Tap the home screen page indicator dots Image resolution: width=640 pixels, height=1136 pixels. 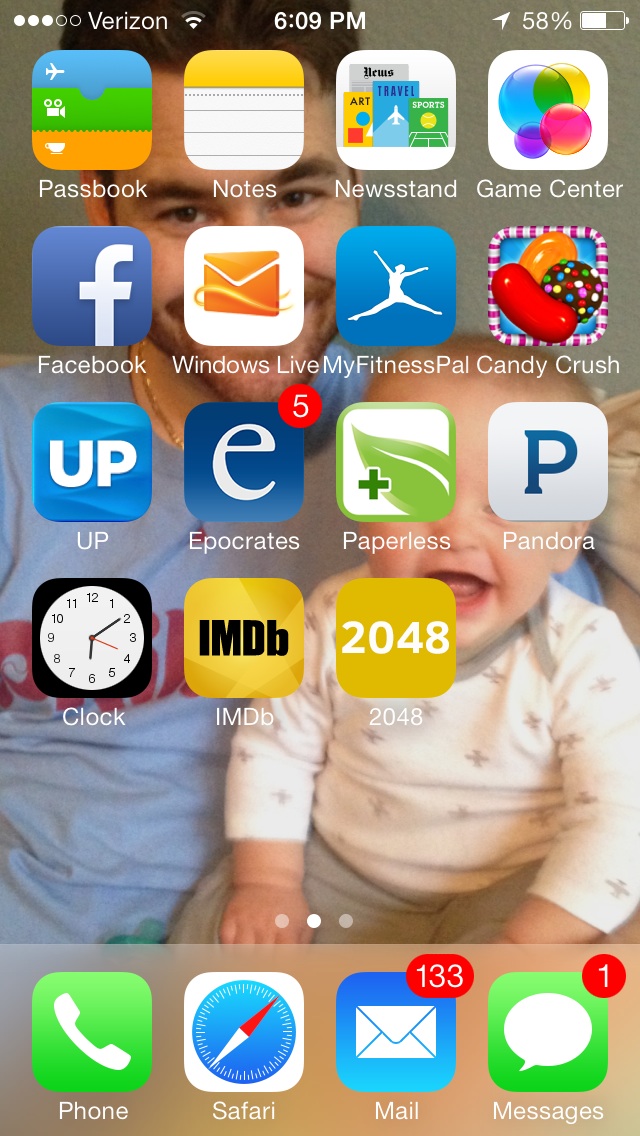[x=314, y=921]
